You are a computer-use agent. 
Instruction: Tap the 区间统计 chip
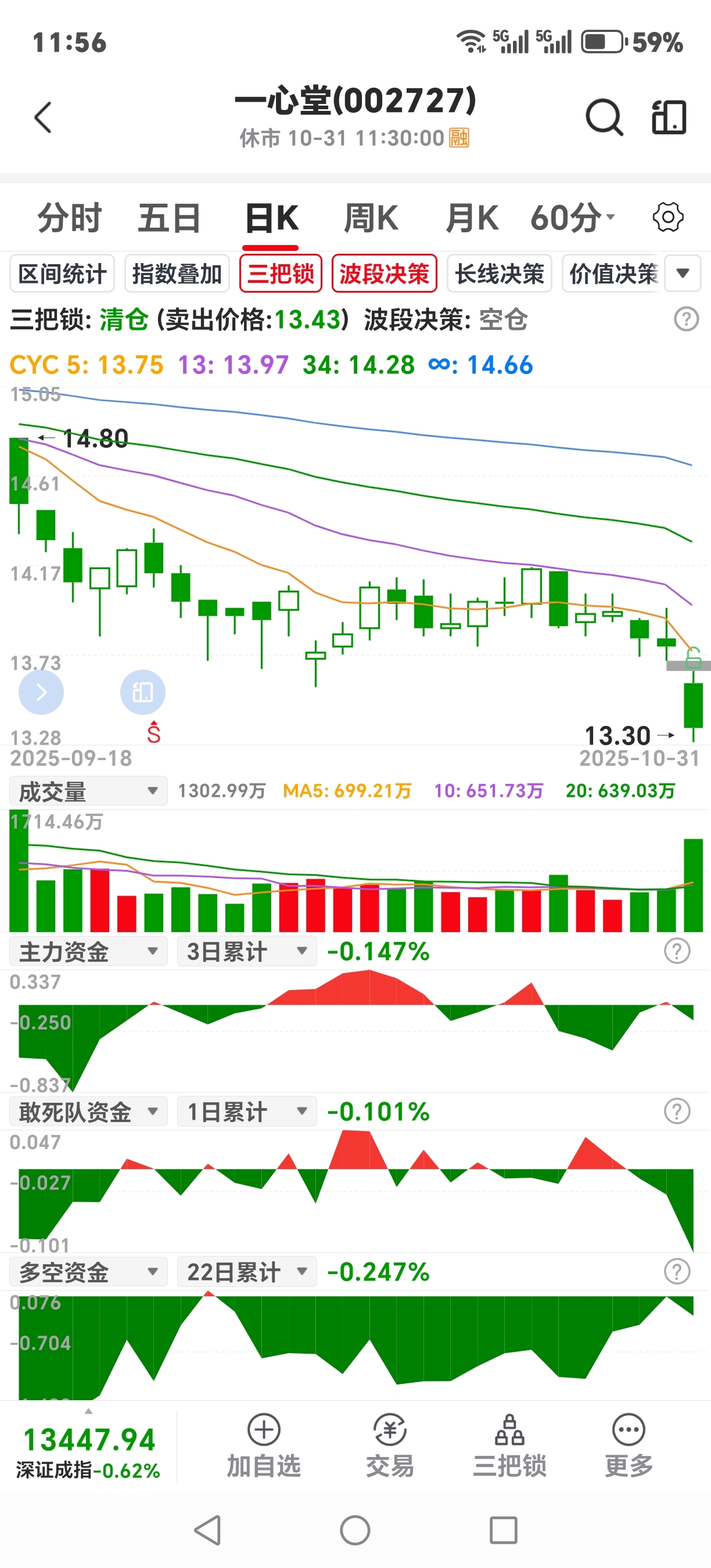[x=62, y=274]
